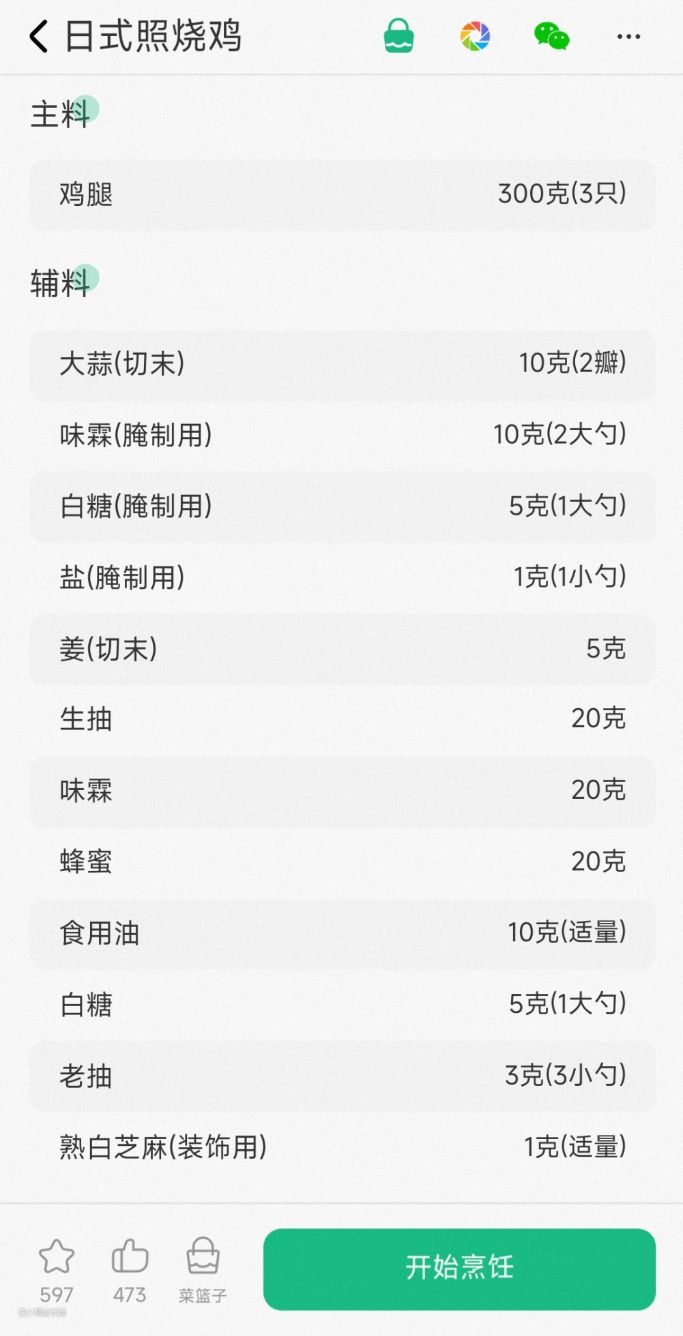Start cooking with 开始烹饪 button
The height and width of the screenshot is (1336, 683).
tap(459, 1268)
